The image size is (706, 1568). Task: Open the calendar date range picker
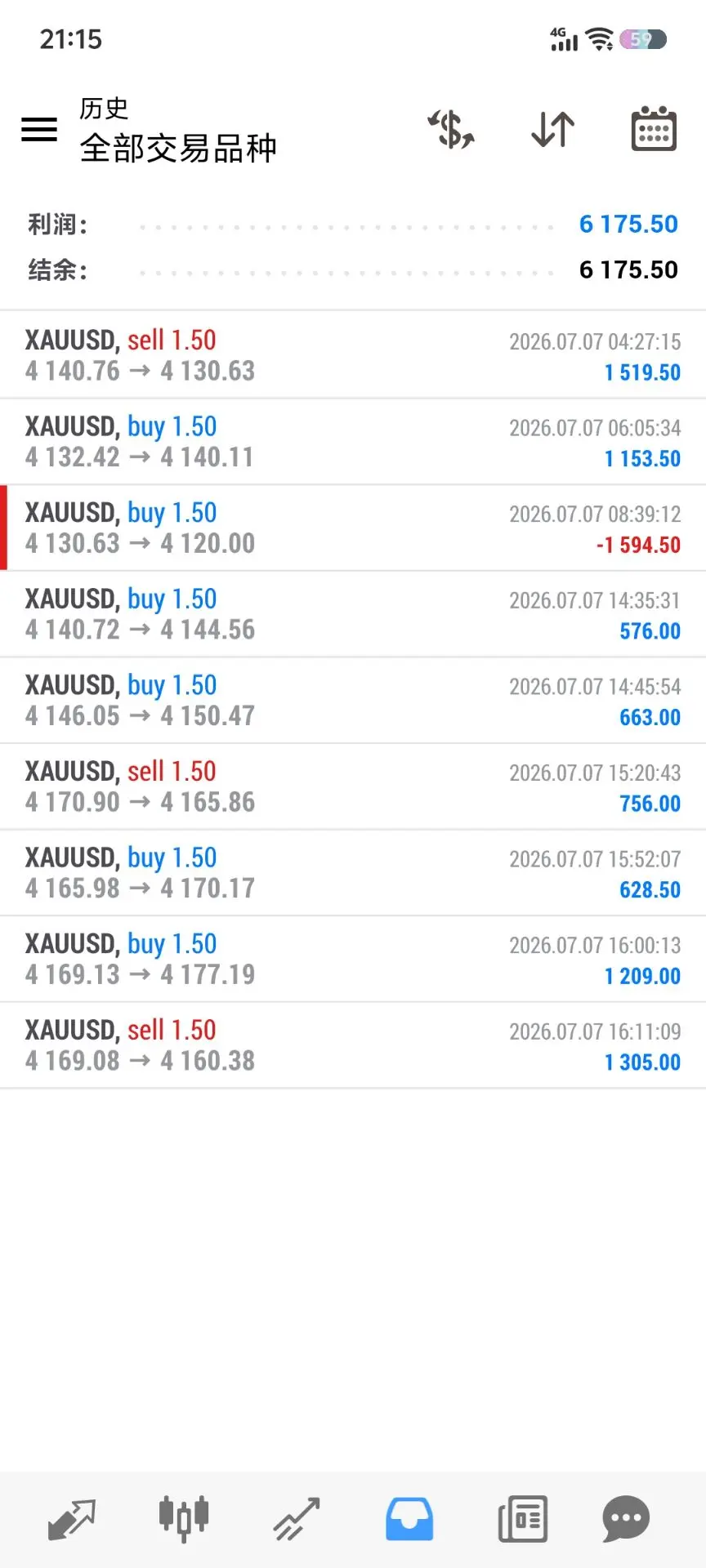(654, 129)
